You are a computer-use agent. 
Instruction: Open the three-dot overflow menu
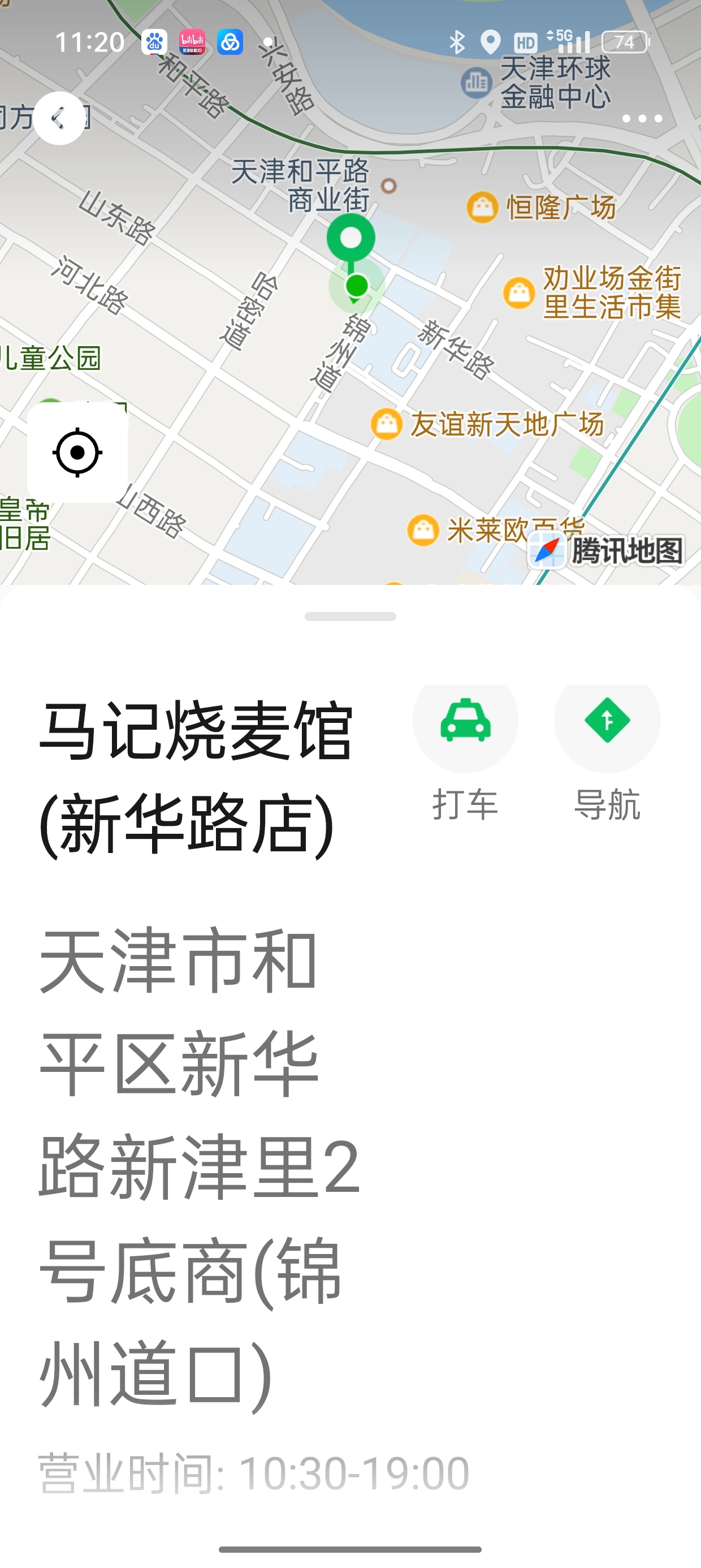click(x=642, y=119)
